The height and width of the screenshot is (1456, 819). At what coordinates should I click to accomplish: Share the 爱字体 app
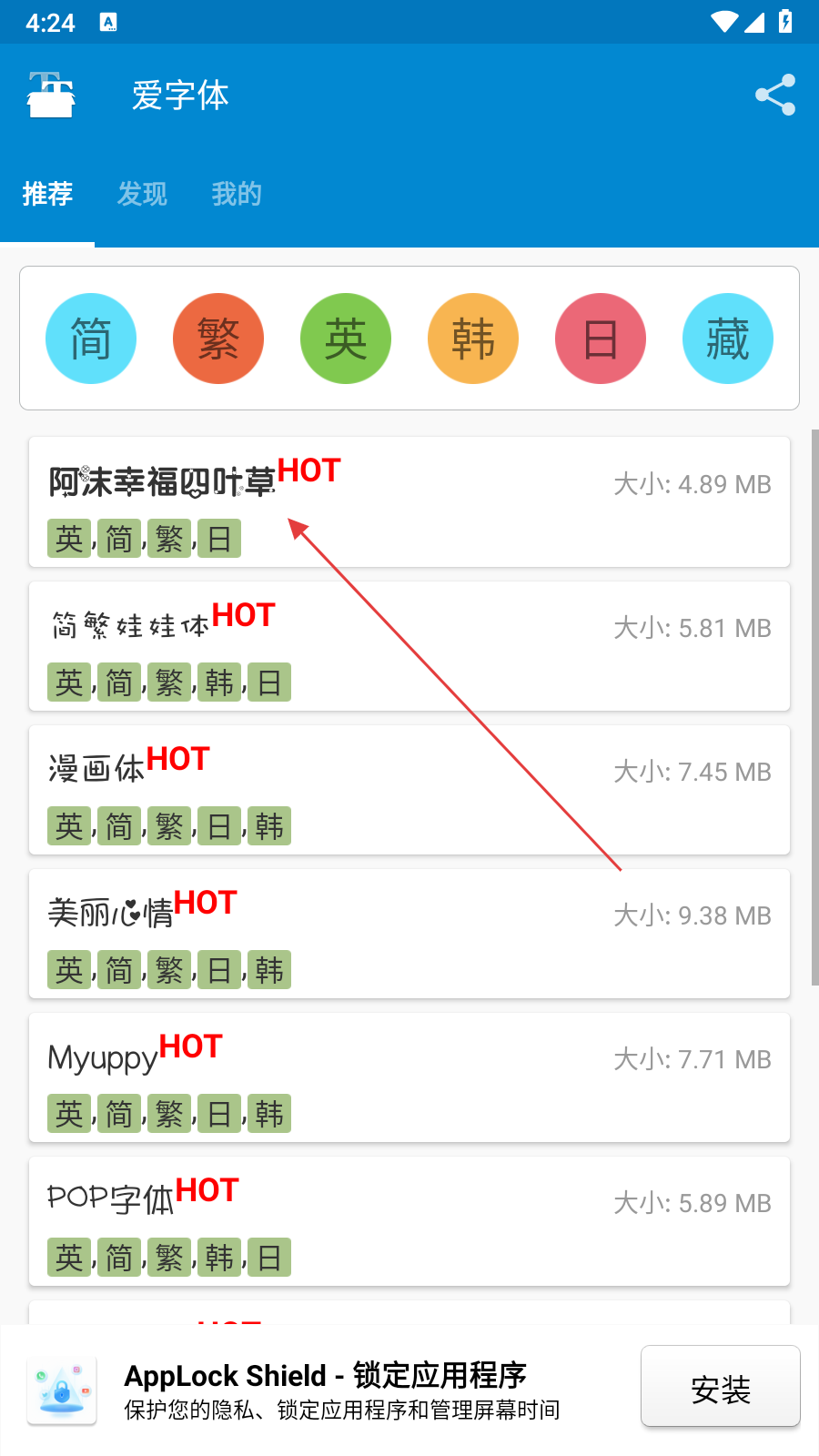775,95
